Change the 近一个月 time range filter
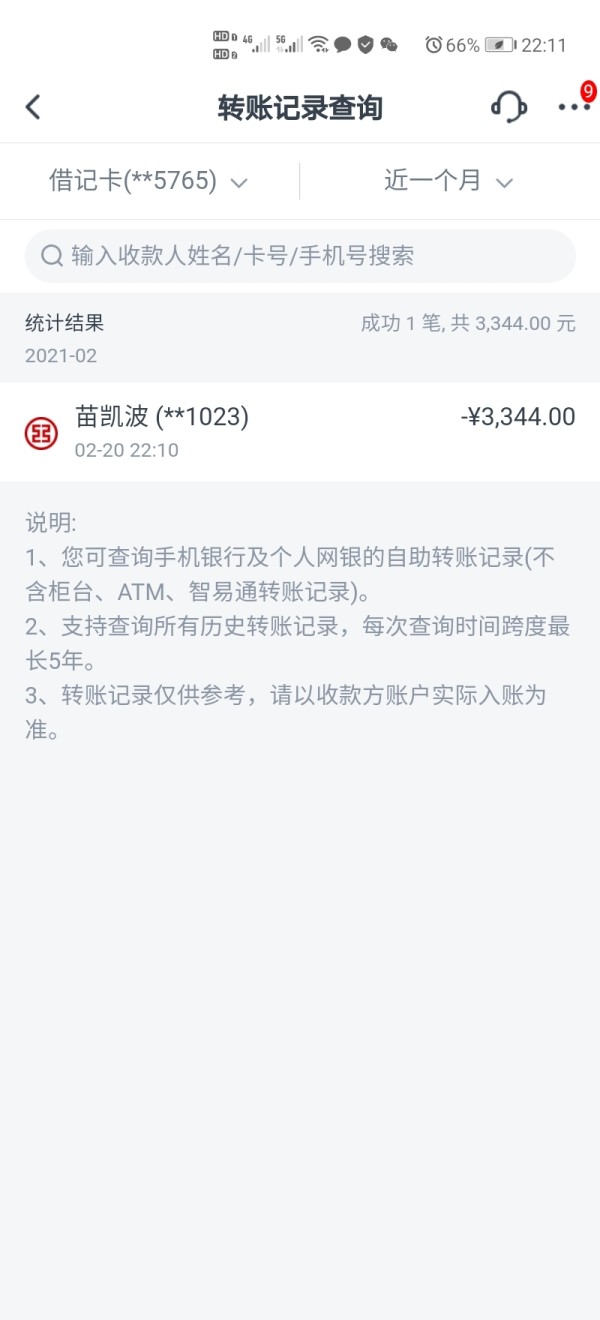Image resolution: width=600 pixels, height=1320 pixels. pyautogui.click(x=449, y=181)
